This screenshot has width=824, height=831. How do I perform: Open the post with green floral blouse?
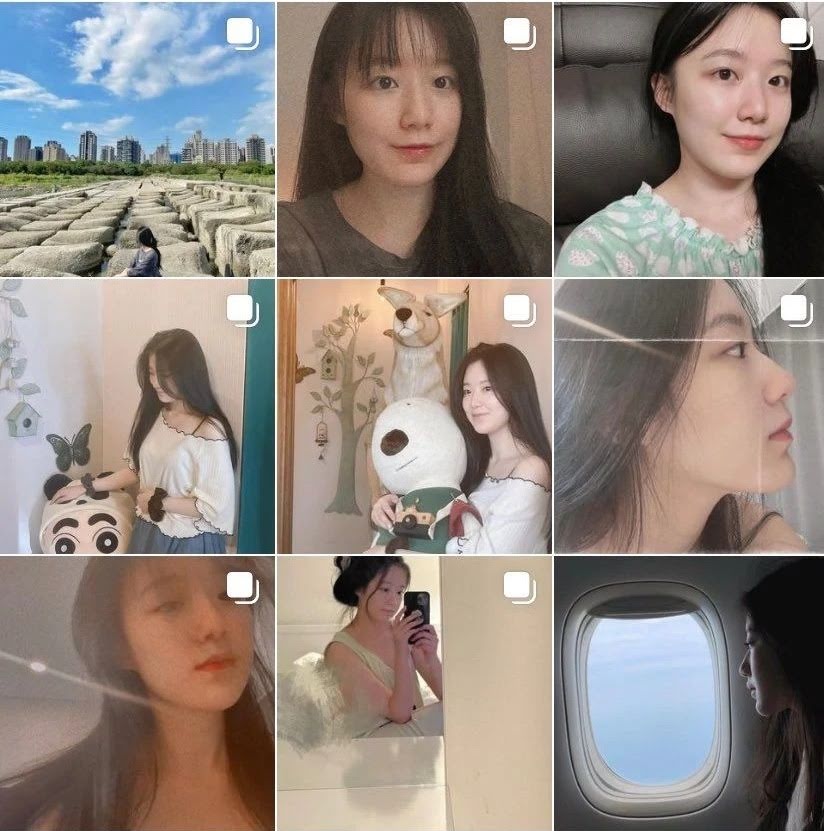tap(689, 139)
